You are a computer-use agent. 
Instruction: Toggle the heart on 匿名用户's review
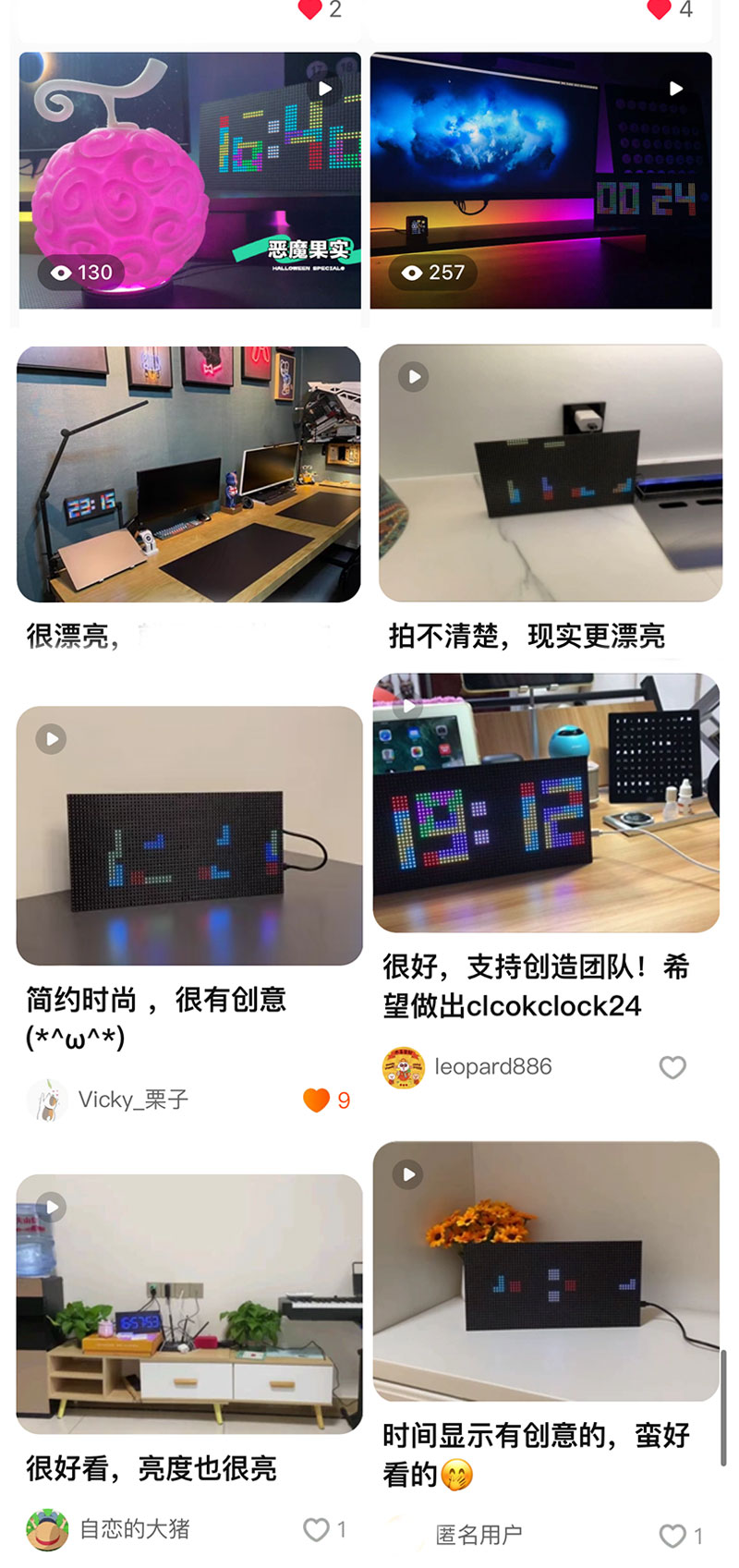click(x=673, y=1536)
